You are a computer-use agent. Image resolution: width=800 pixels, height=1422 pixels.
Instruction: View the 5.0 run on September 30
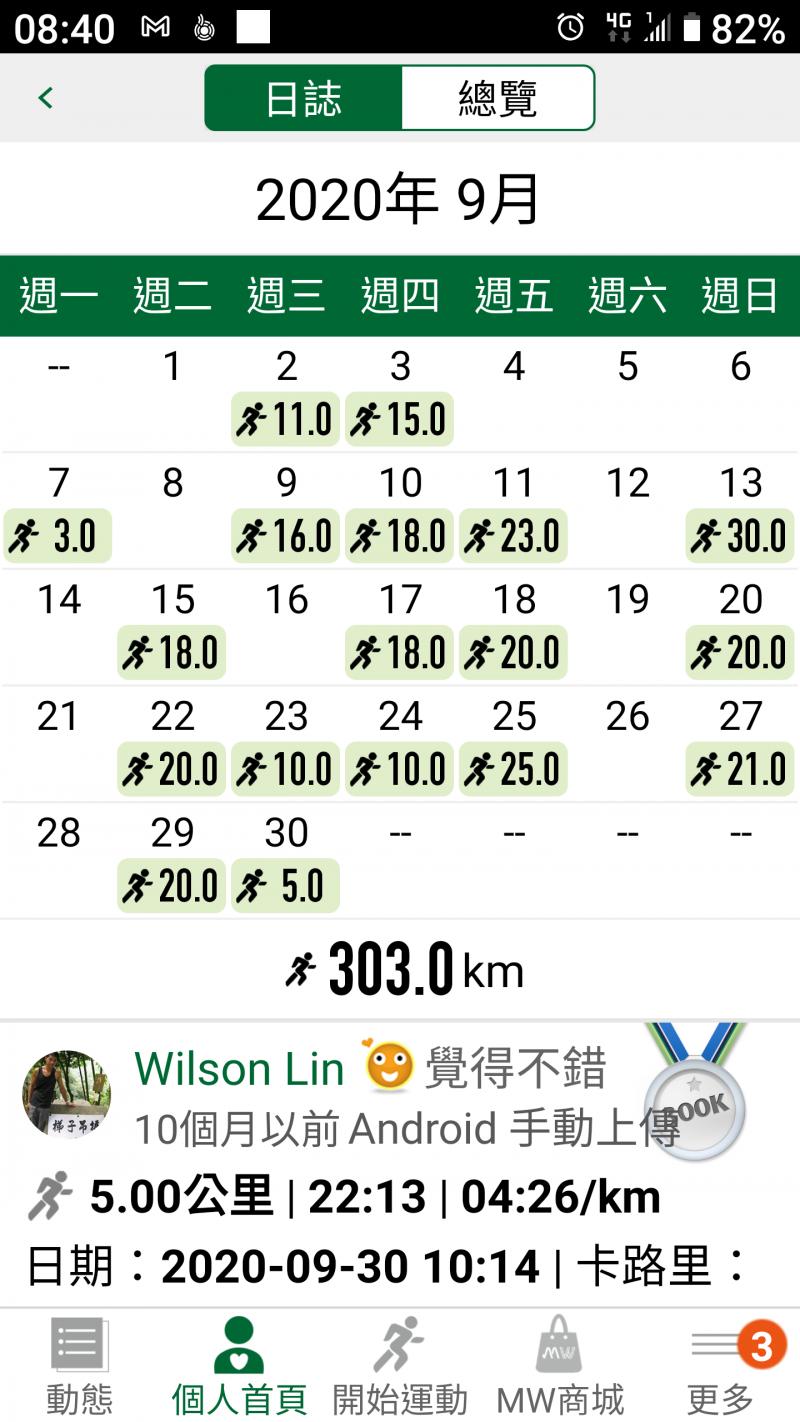(x=286, y=886)
